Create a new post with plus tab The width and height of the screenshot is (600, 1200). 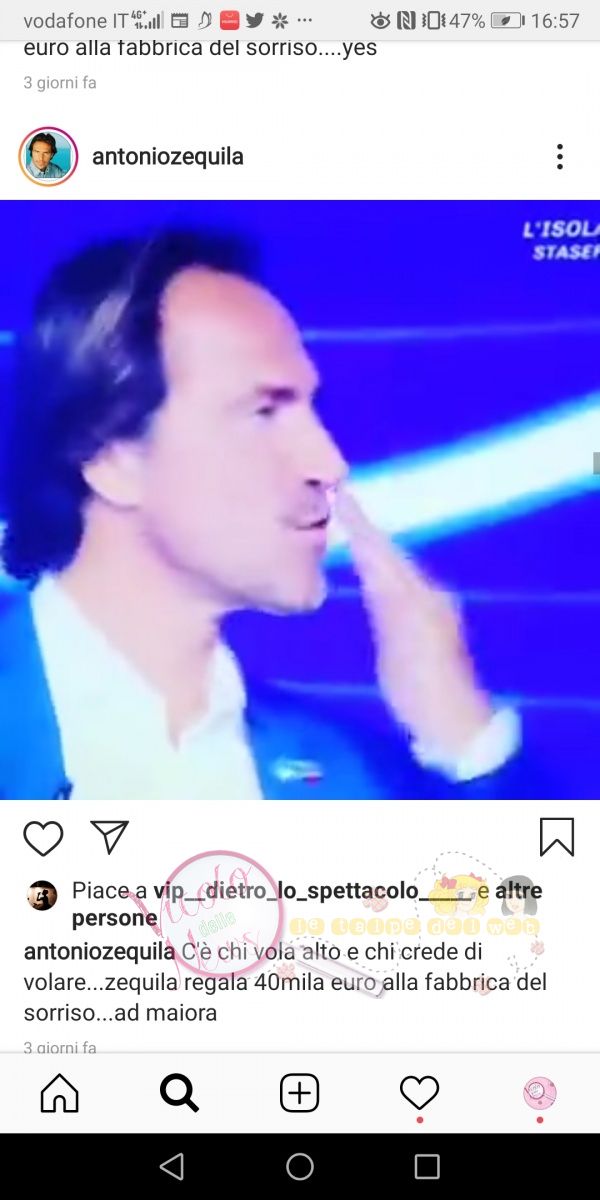pos(299,1093)
